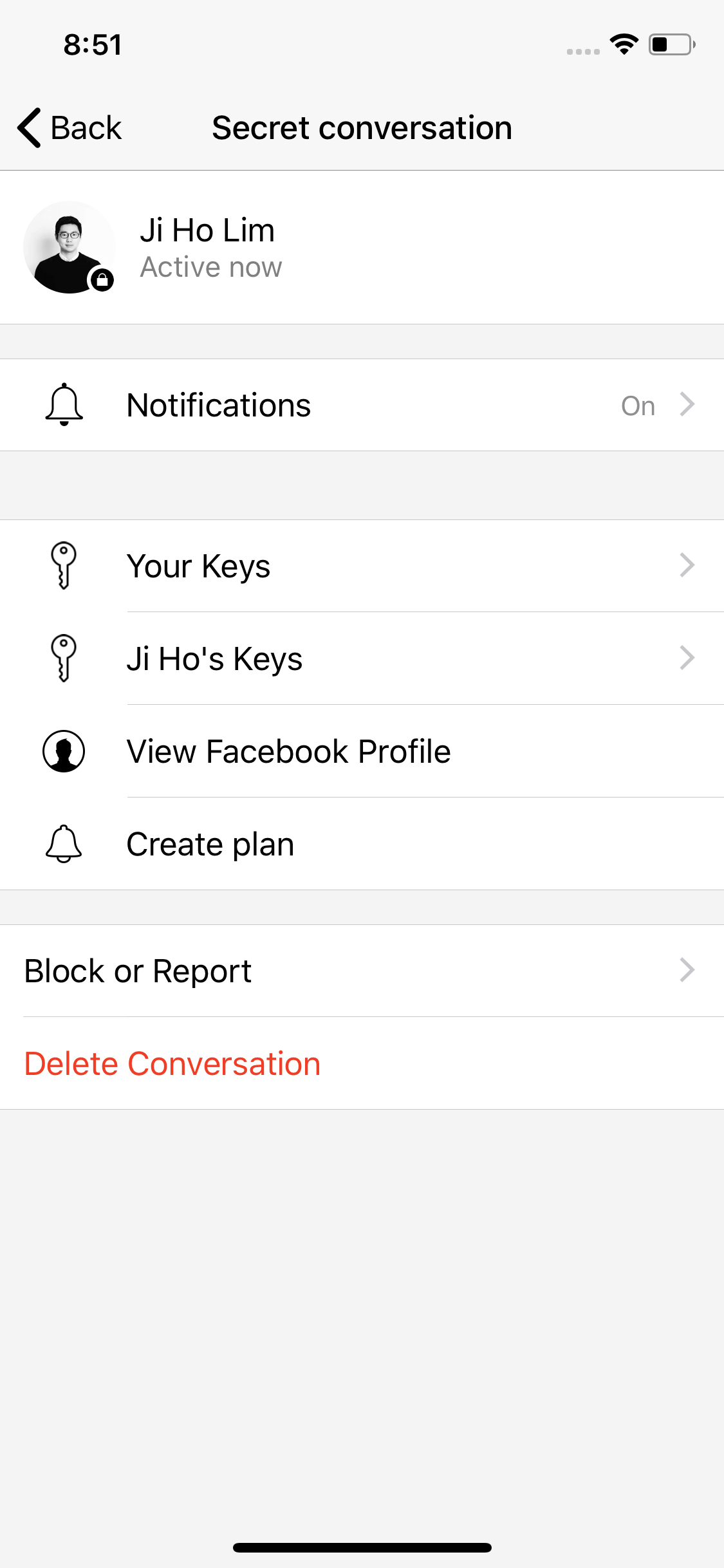Open Notifications settings
724x1568 pixels.
coord(362,405)
